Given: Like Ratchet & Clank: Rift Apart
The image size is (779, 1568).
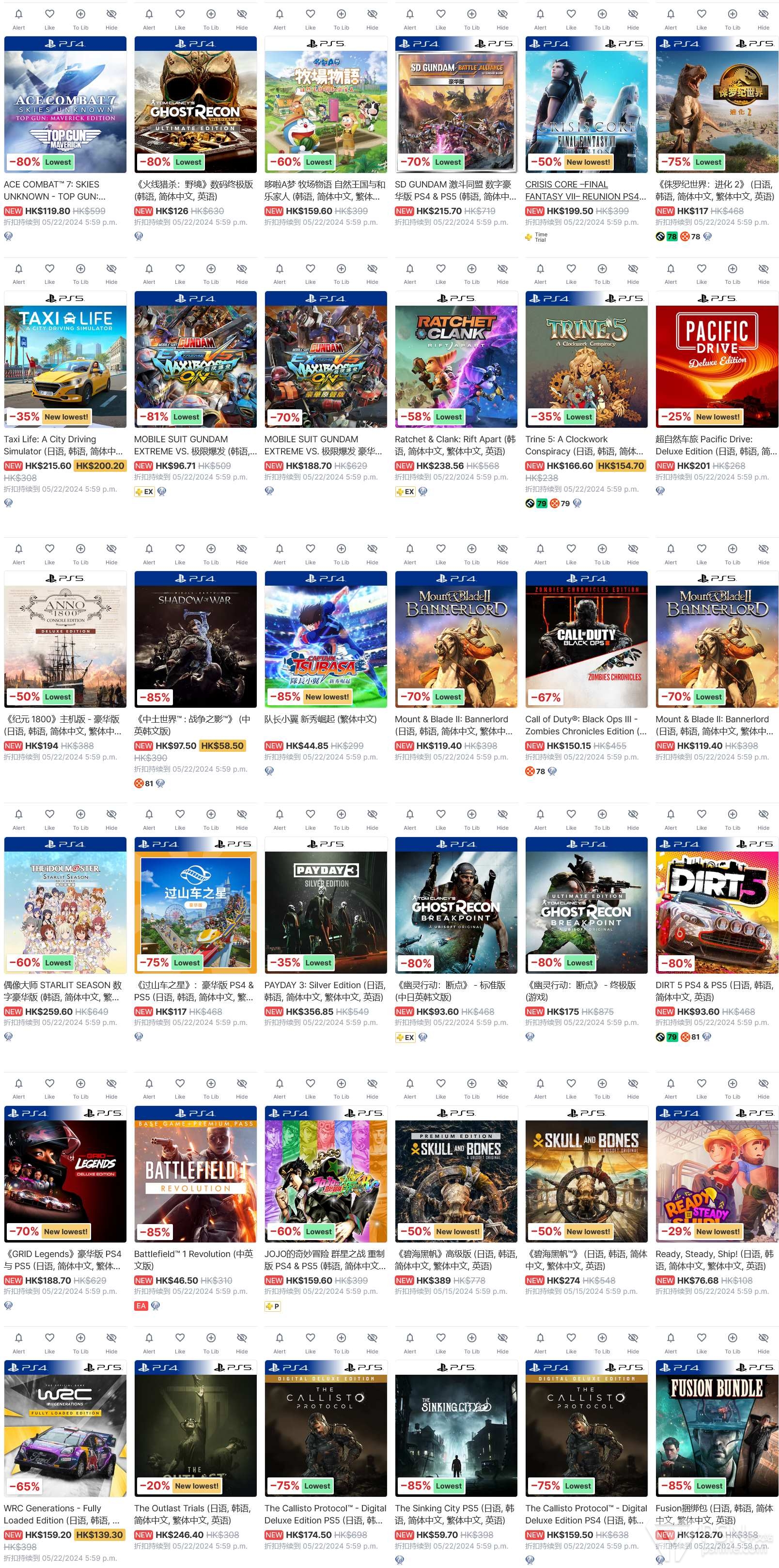Looking at the screenshot, I should click(x=441, y=273).
